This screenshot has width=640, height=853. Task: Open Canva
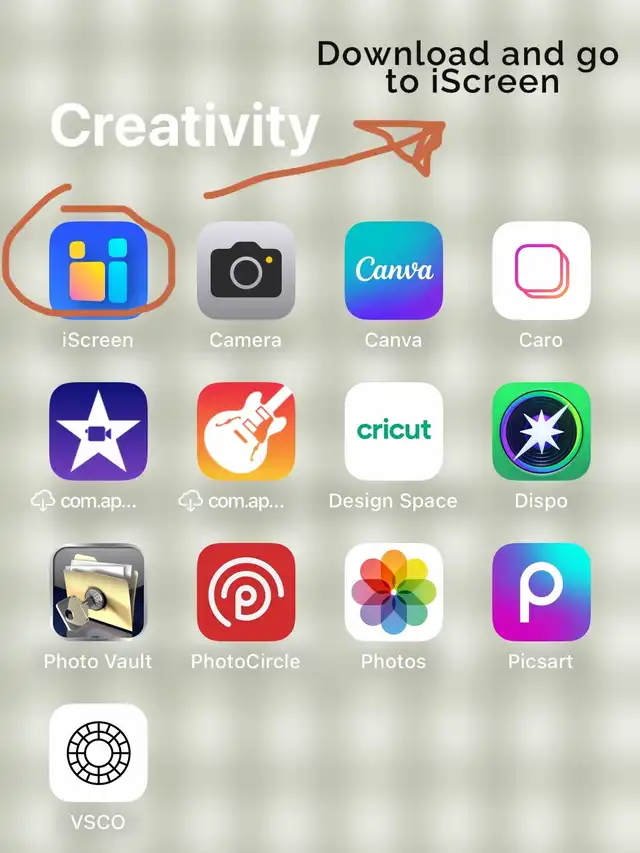pos(394,270)
